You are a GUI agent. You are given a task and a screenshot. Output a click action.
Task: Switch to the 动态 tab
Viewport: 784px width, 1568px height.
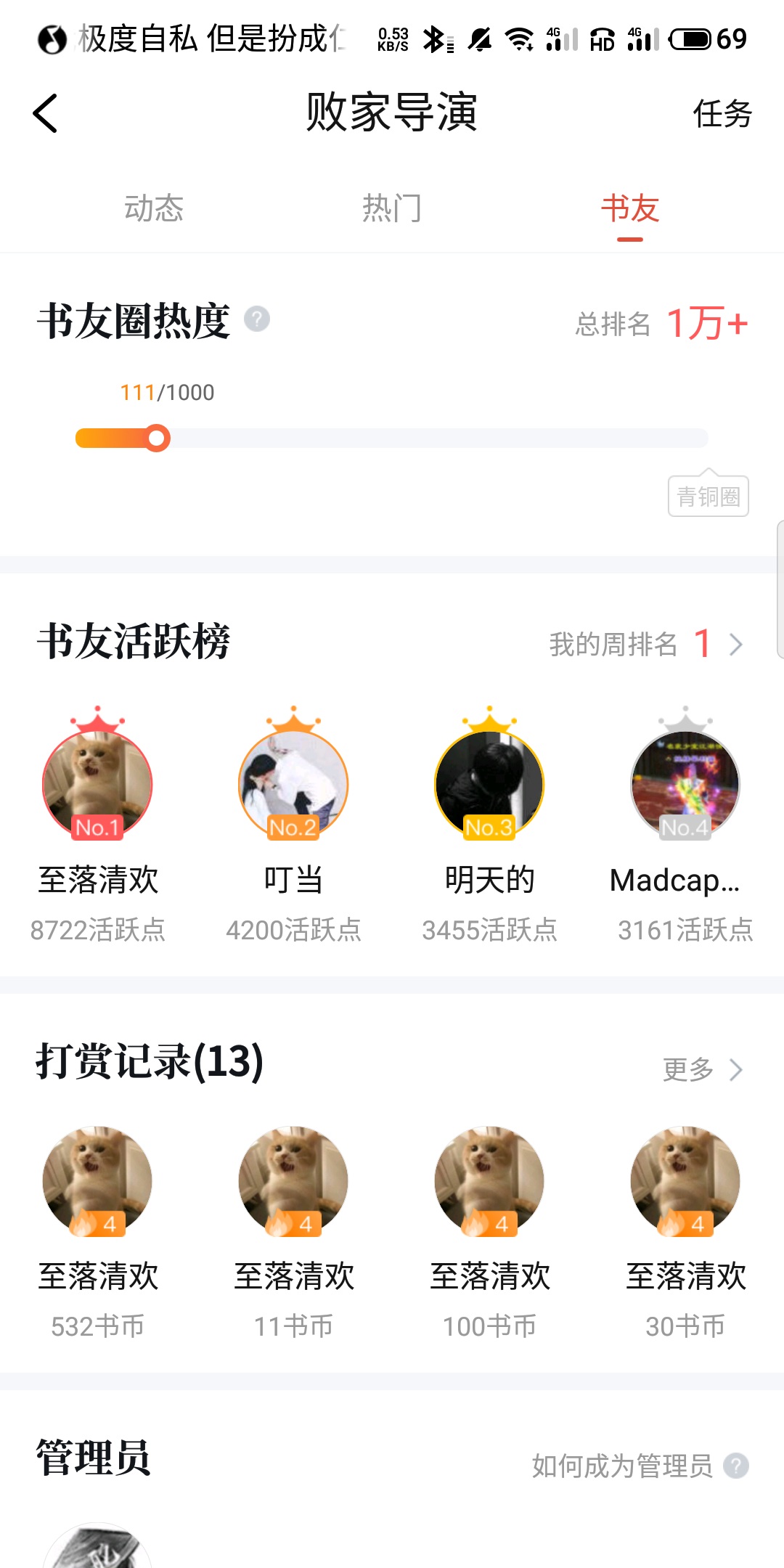pos(153,209)
